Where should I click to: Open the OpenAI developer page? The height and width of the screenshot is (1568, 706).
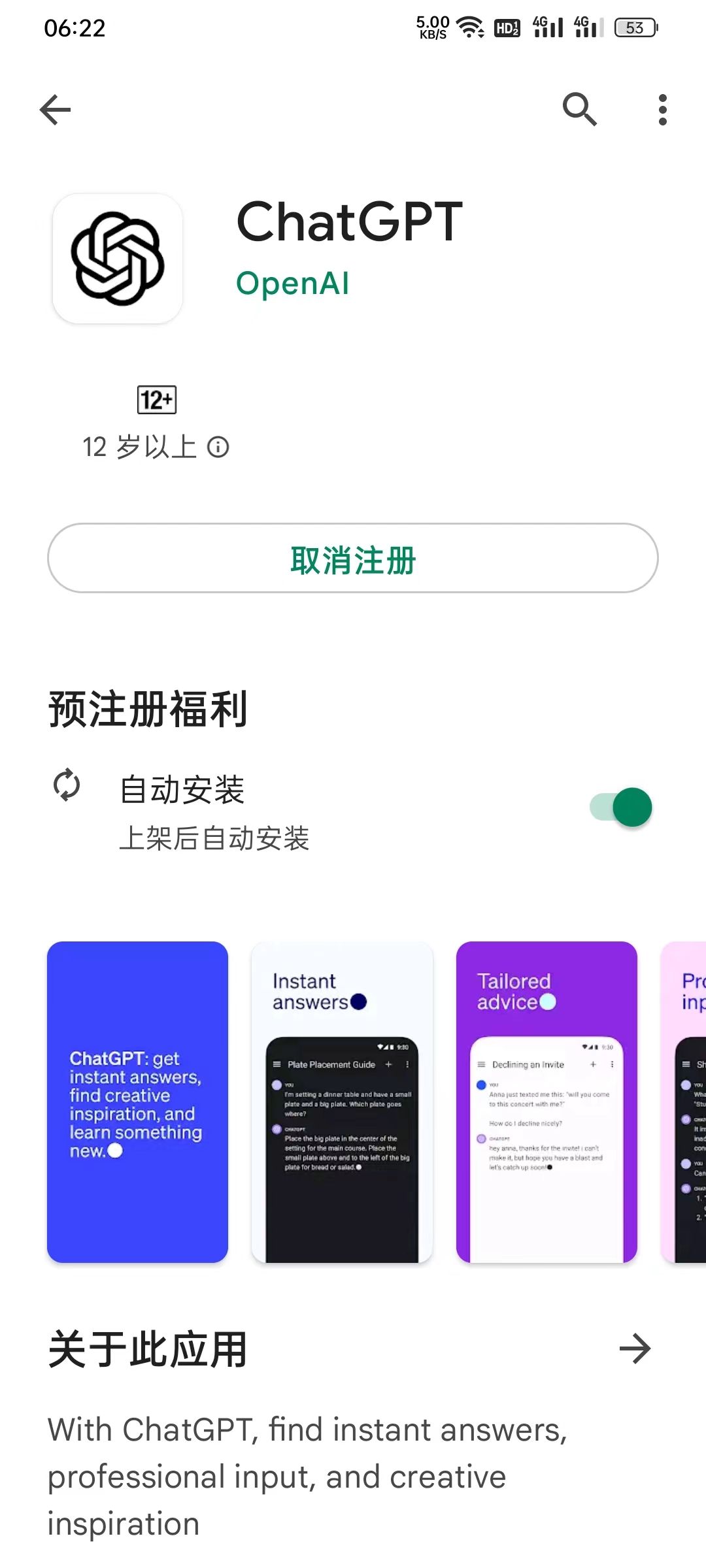coord(292,284)
